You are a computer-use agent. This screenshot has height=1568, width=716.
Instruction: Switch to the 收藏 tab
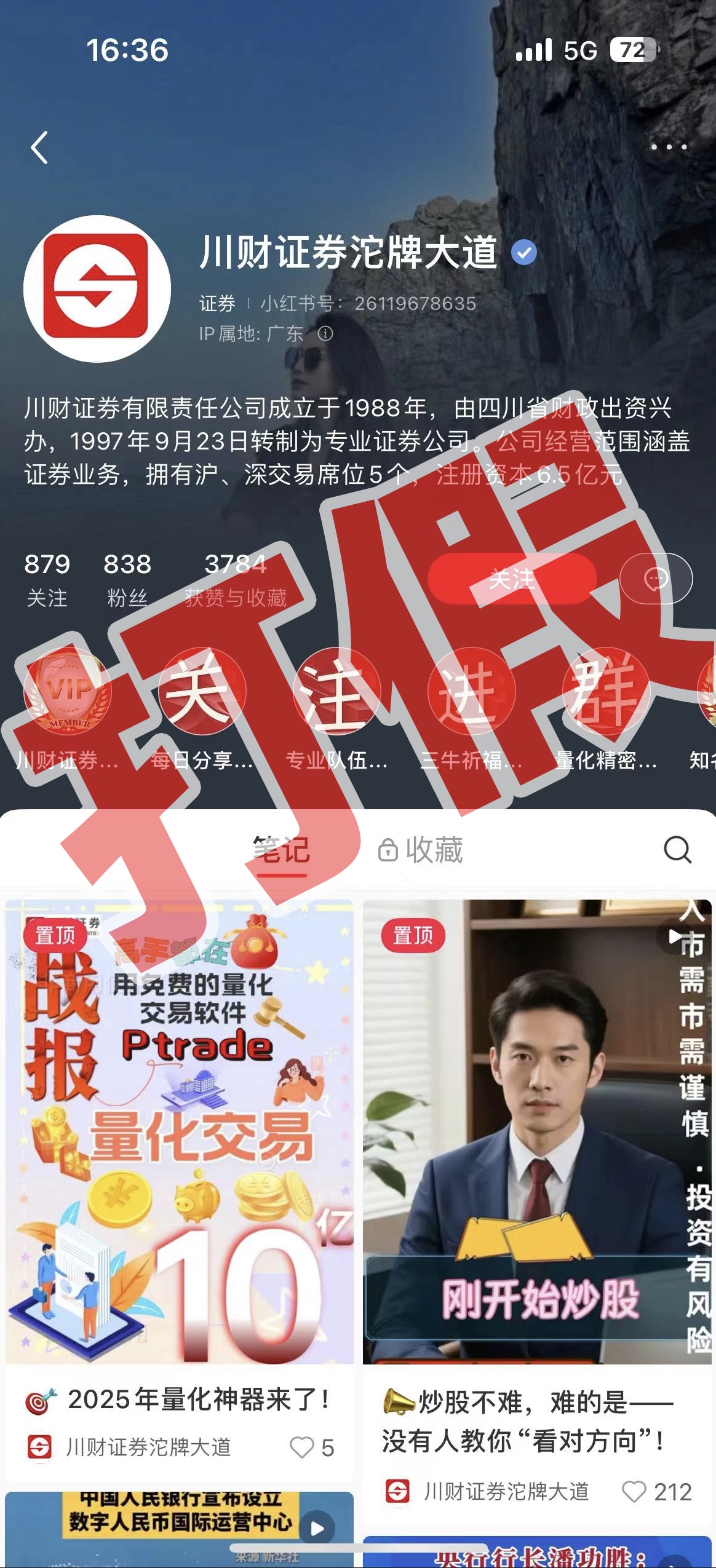click(421, 850)
